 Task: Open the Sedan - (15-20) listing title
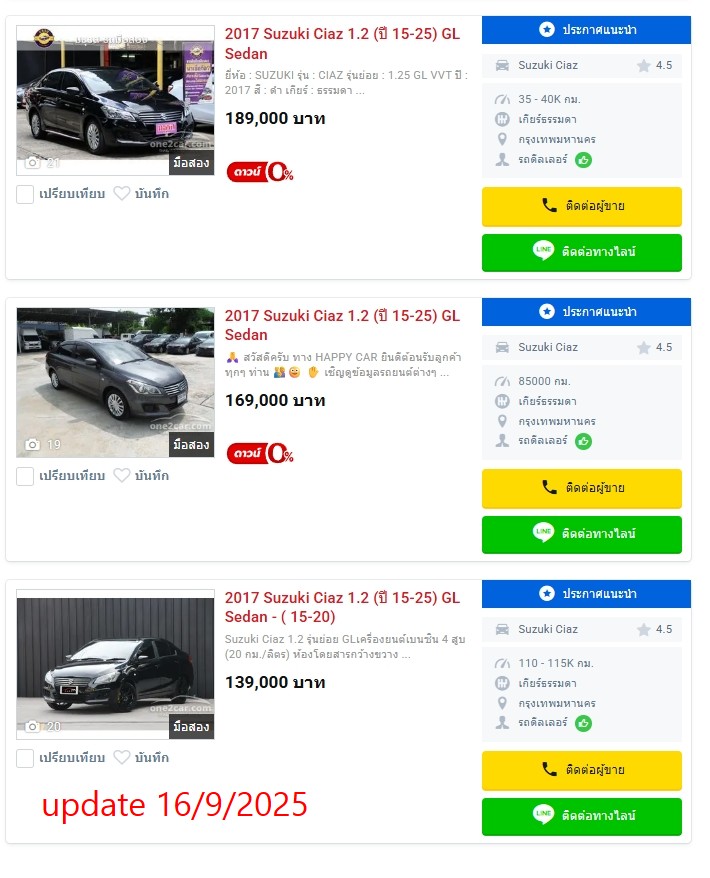pyautogui.click(x=342, y=607)
